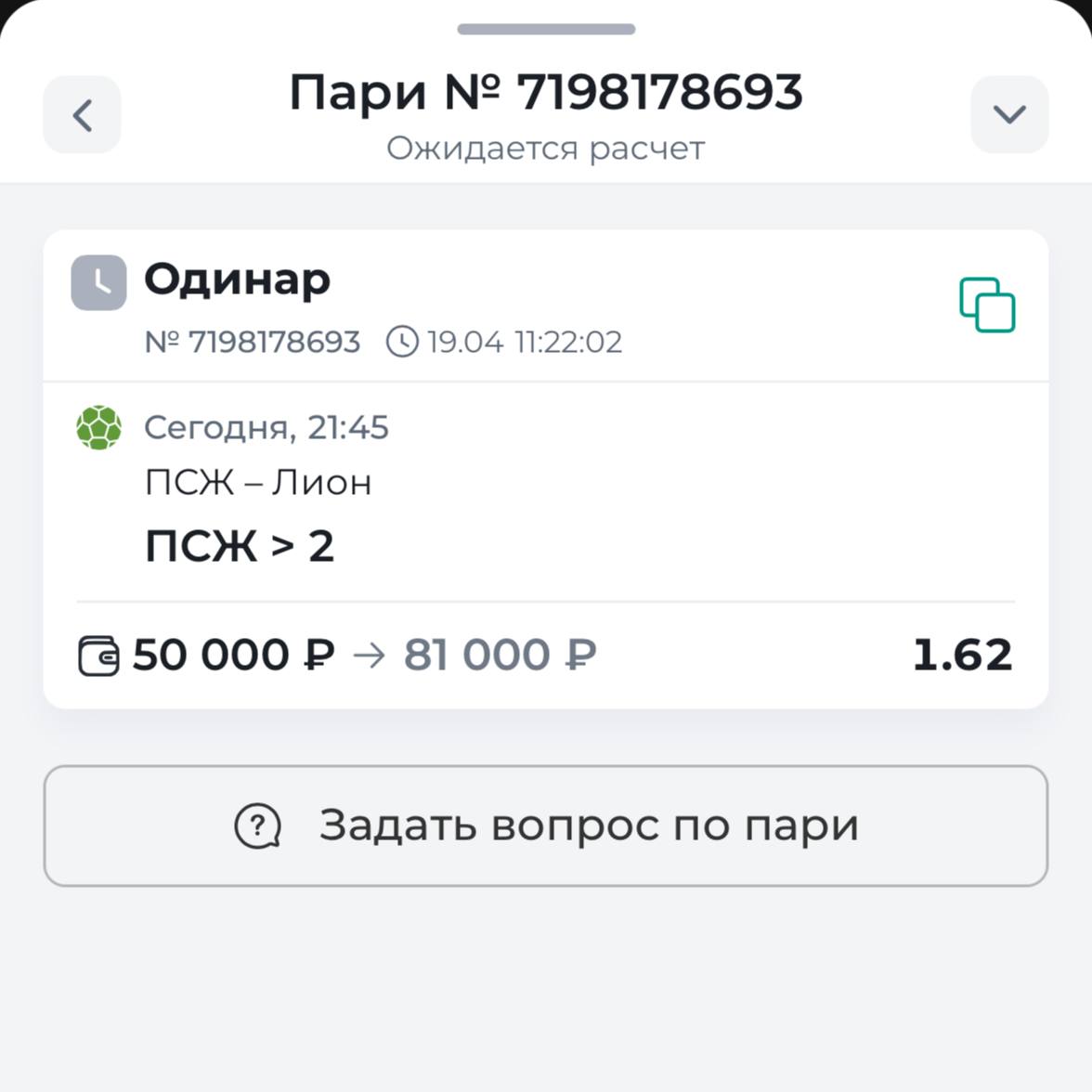Expand the dropdown chevron in the header
This screenshot has width=1092, height=1092.
point(1009,115)
